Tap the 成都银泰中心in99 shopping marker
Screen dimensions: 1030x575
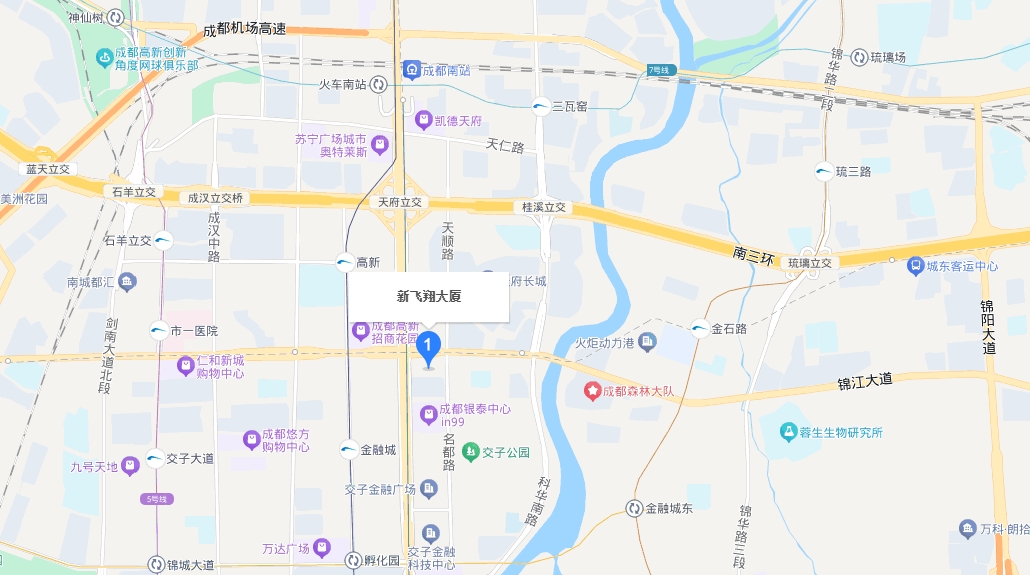(428, 413)
